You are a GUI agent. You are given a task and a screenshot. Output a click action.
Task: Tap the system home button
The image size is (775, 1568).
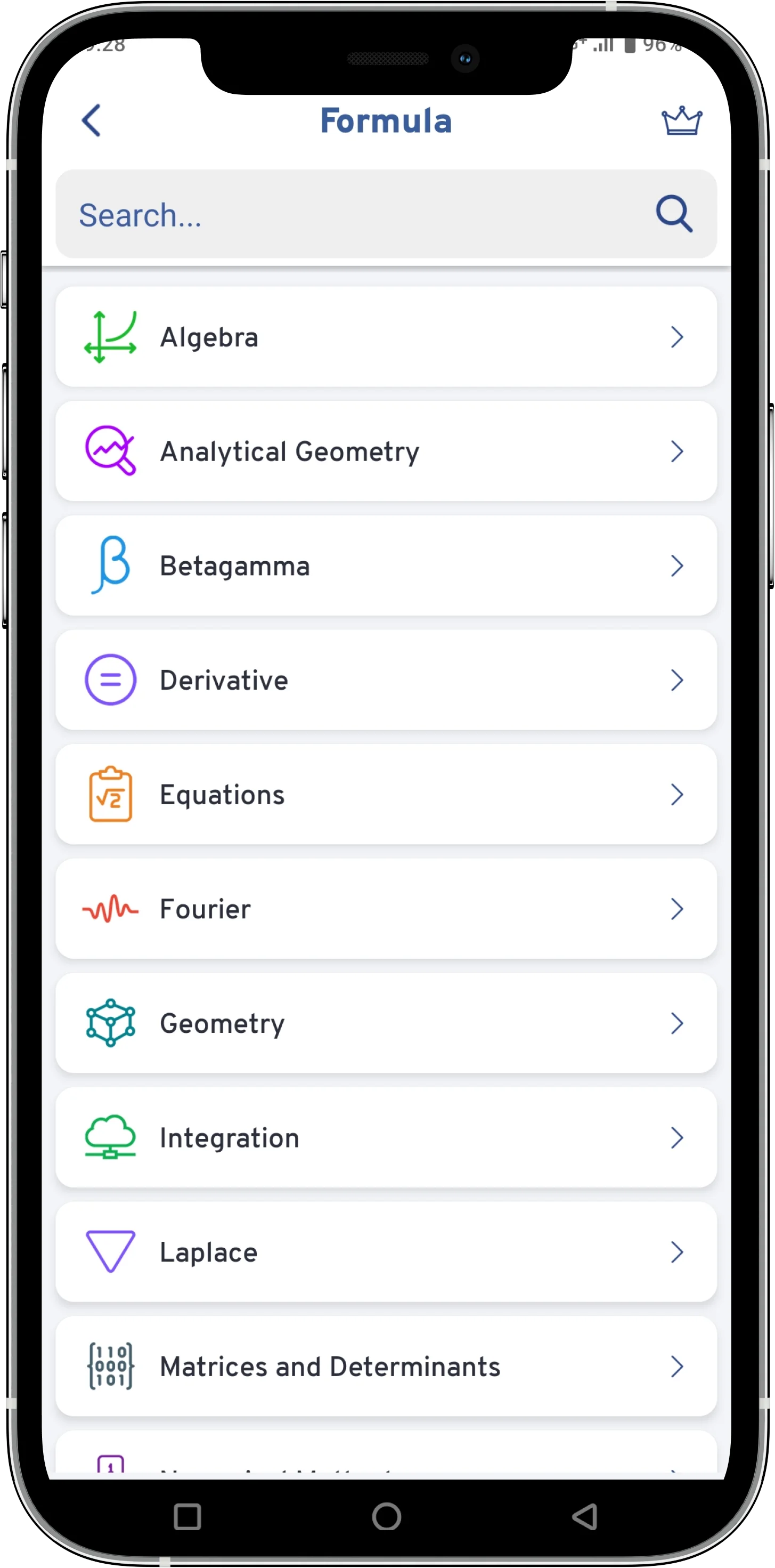click(386, 1516)
